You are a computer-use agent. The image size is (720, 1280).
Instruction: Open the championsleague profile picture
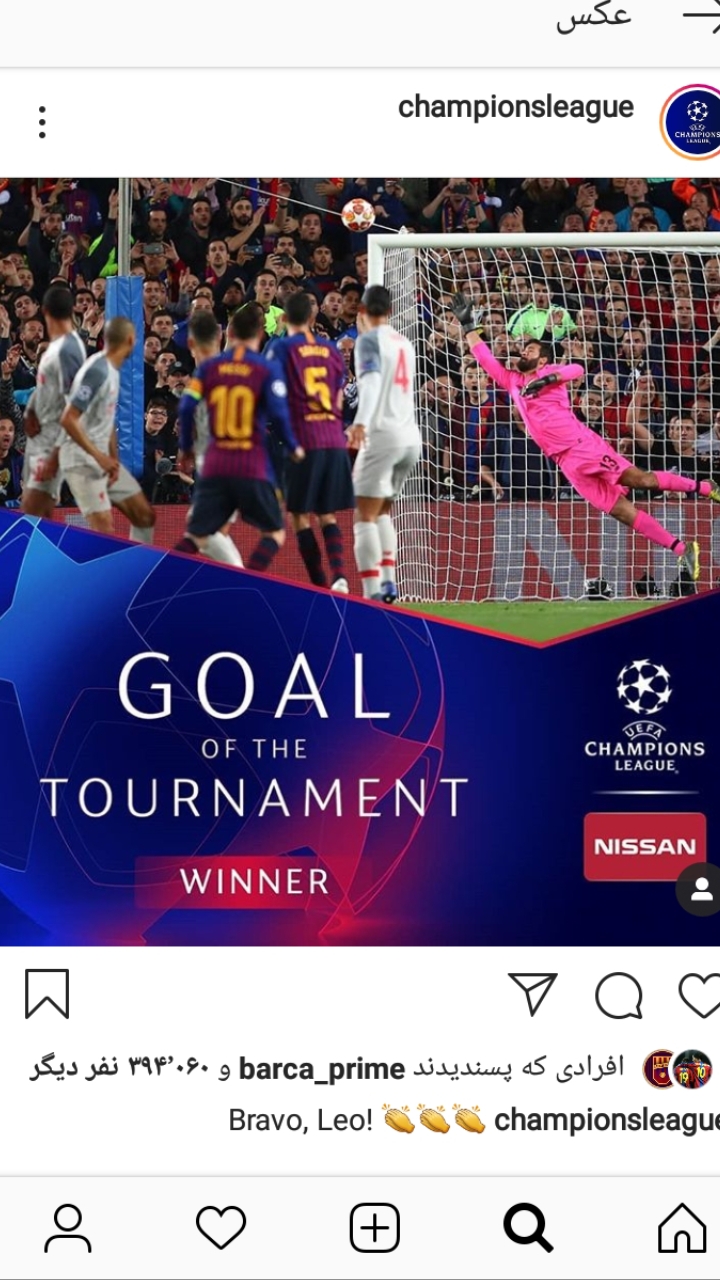coord(691,122)
